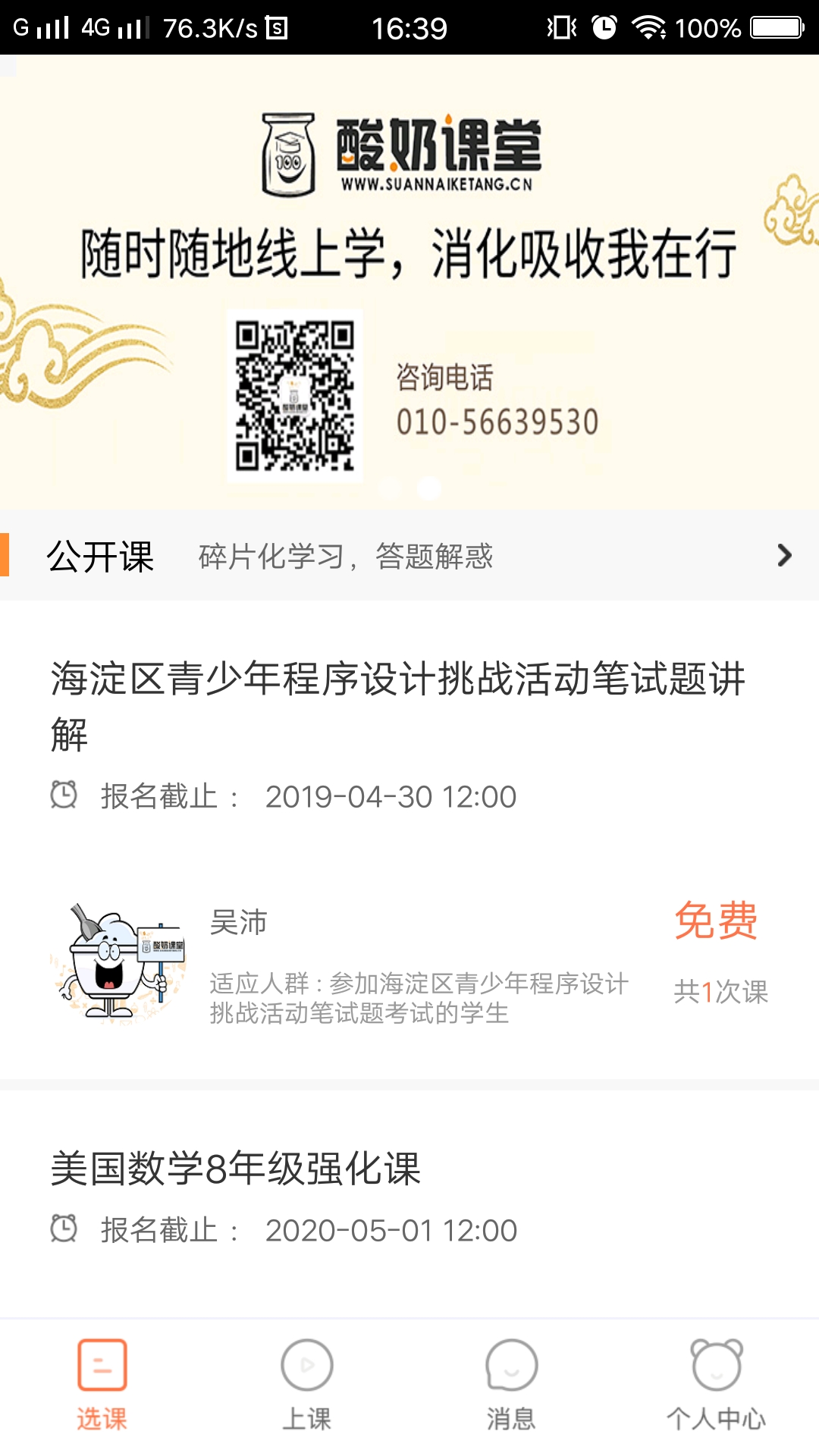Open the 公开课 section arrow
Screen dimensions: 819x1456
point(784,556)
